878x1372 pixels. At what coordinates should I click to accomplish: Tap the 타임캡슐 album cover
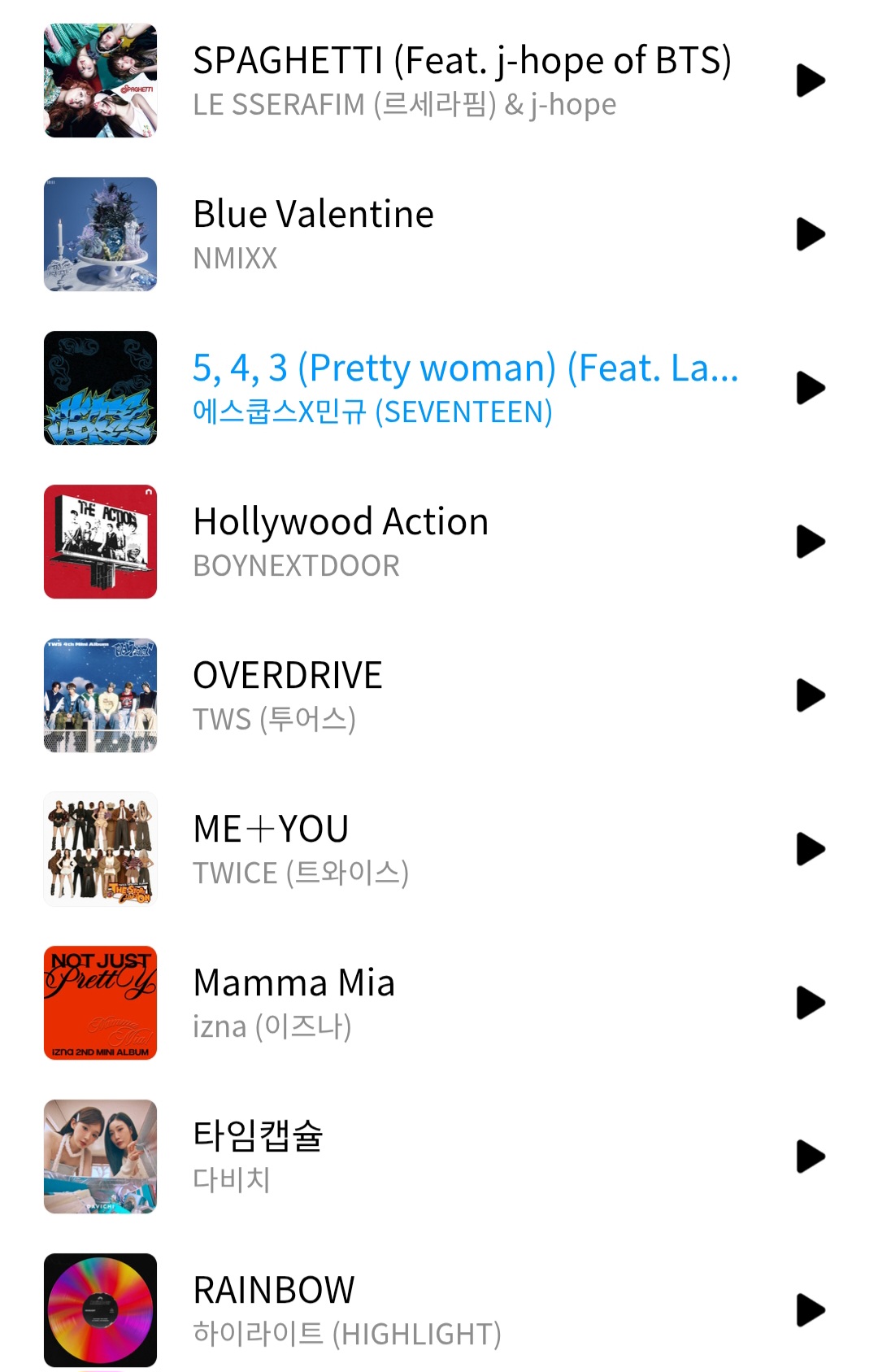(x=100, y=1156)
